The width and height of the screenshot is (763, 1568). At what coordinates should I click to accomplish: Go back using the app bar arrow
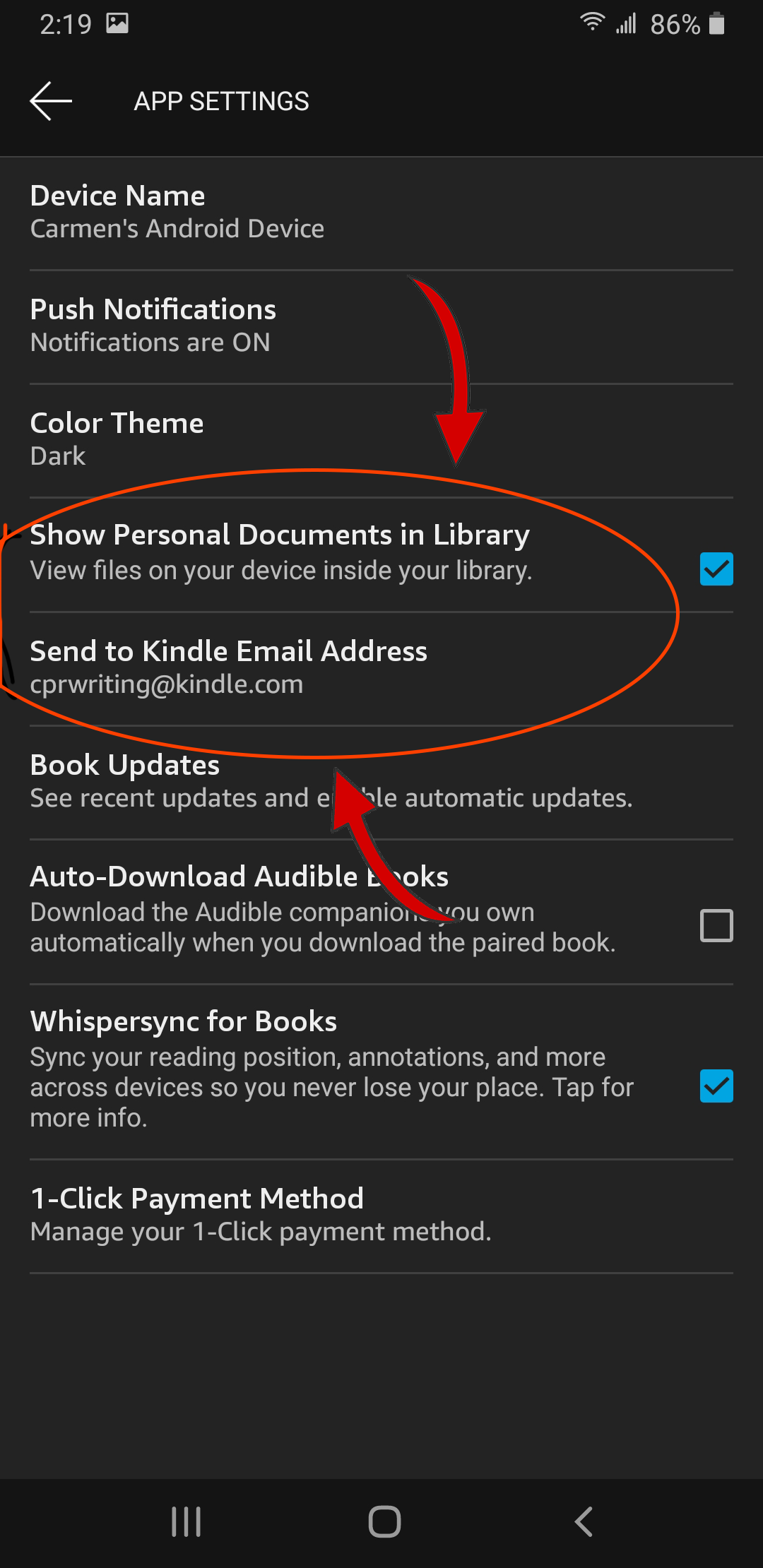[51, 101]
